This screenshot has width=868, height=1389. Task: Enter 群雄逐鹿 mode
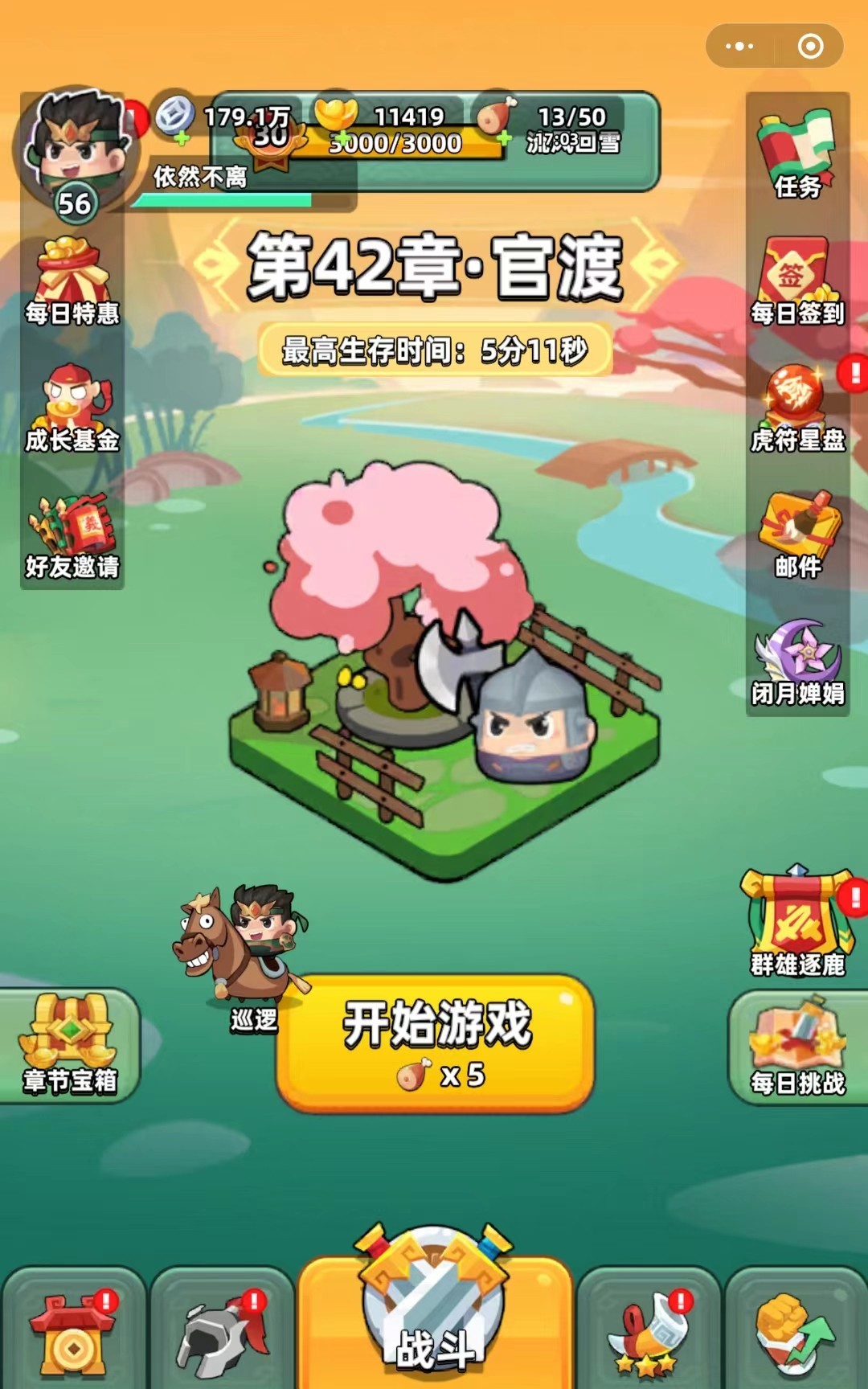(x=797, y=921)
